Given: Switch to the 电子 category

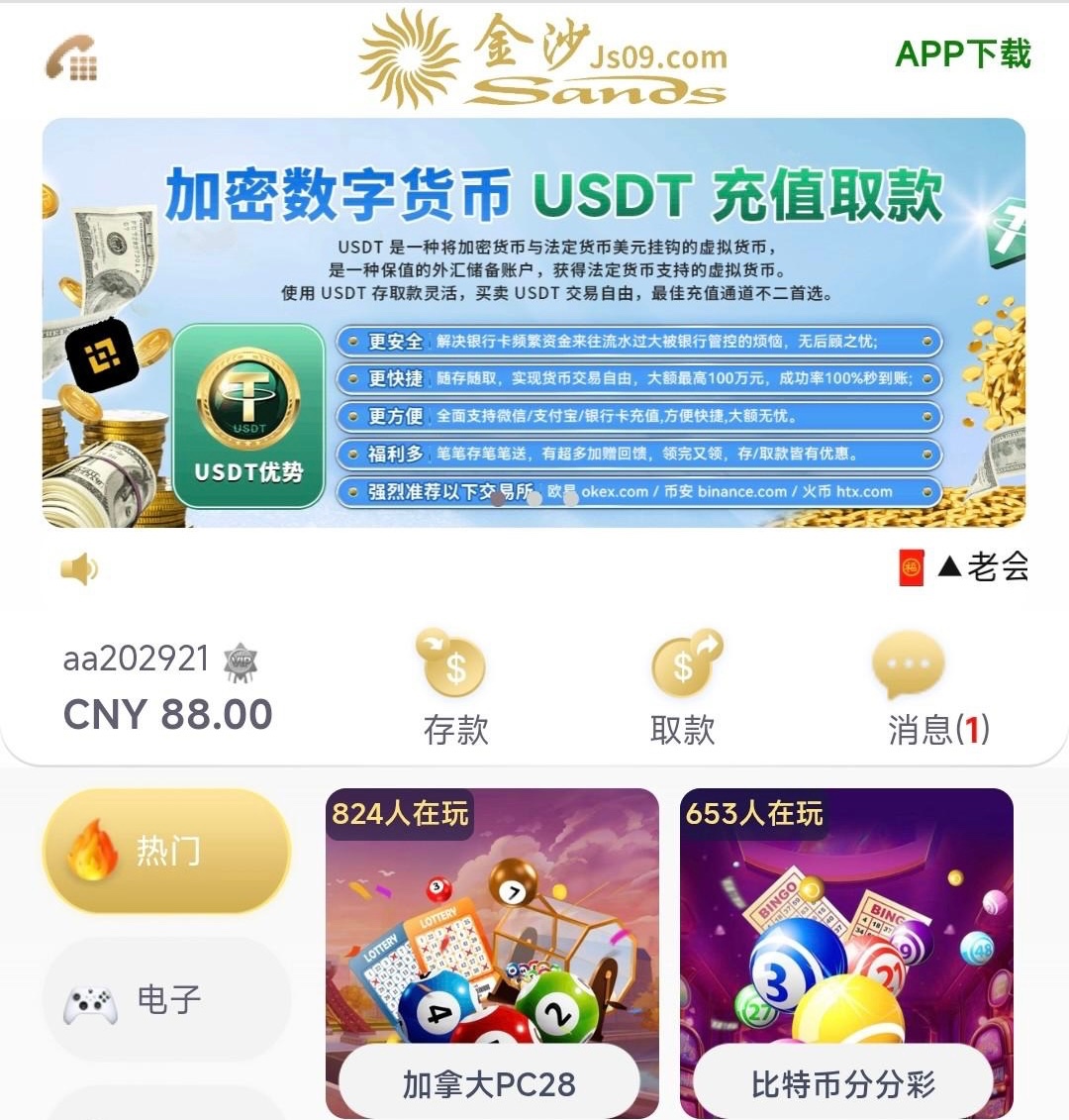Looking at the screenshot, I should tap(166, 999).
